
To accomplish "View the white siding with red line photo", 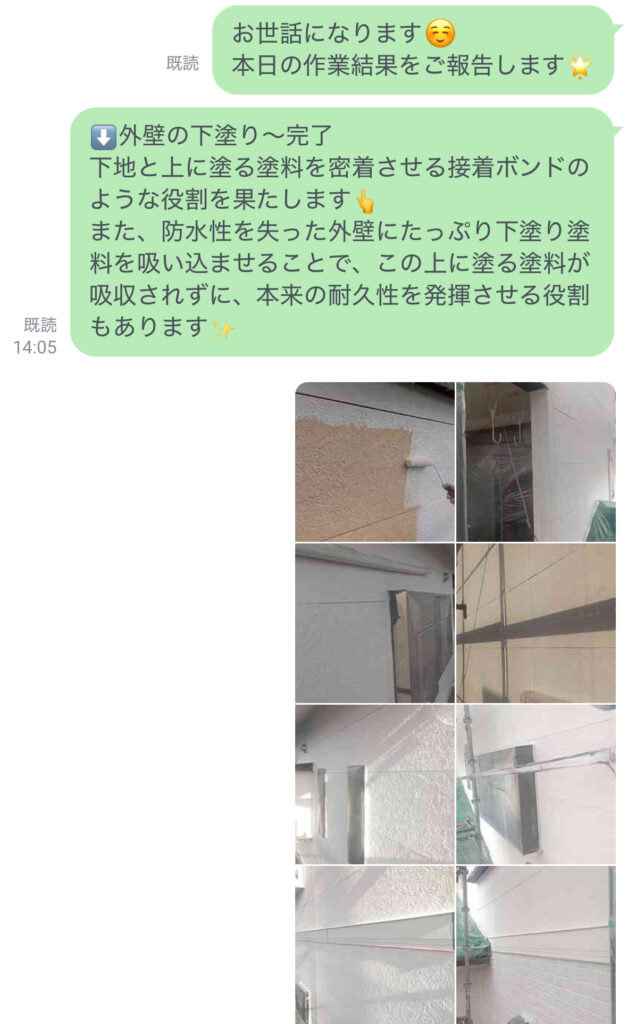I will [374, 945].
